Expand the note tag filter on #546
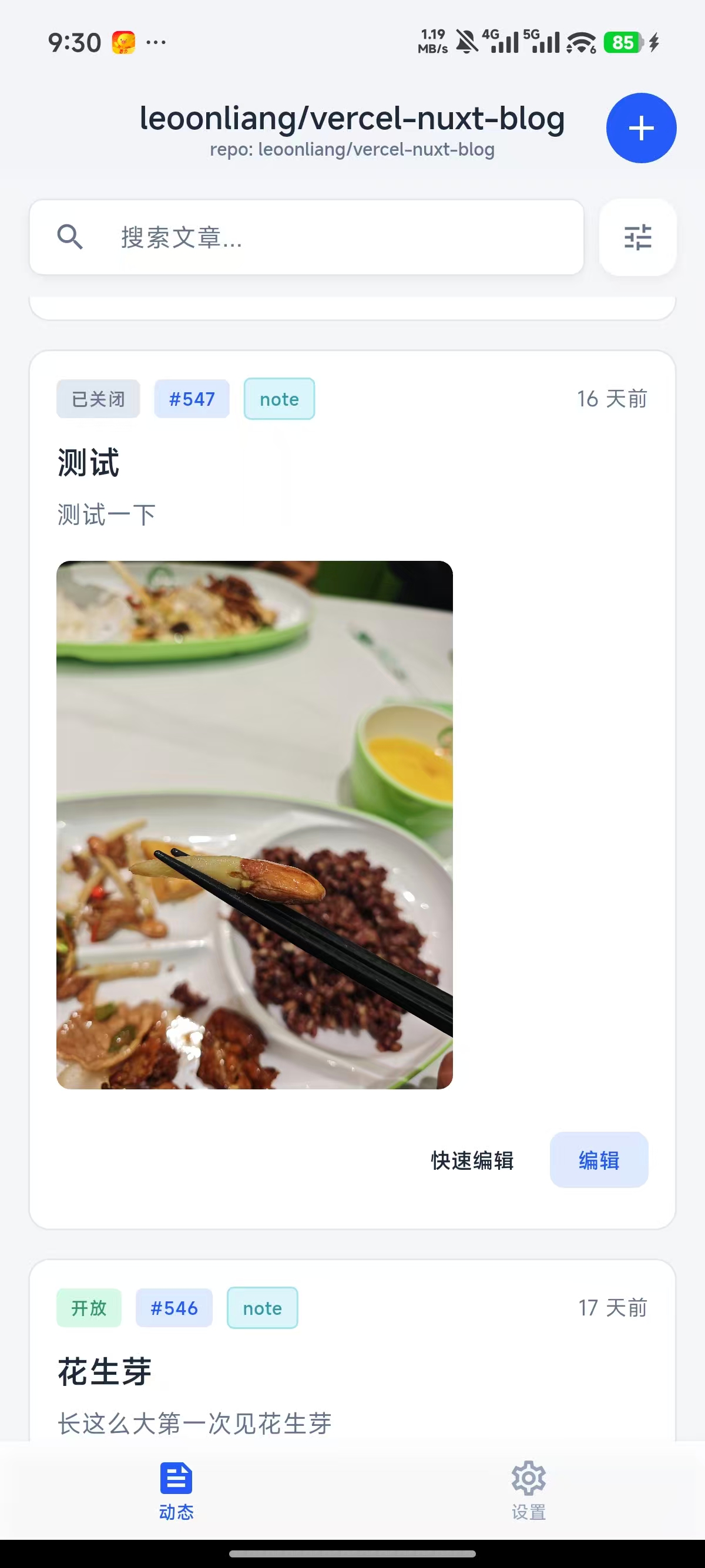This screenshot has width=705, height=1568. [262, 1308]
